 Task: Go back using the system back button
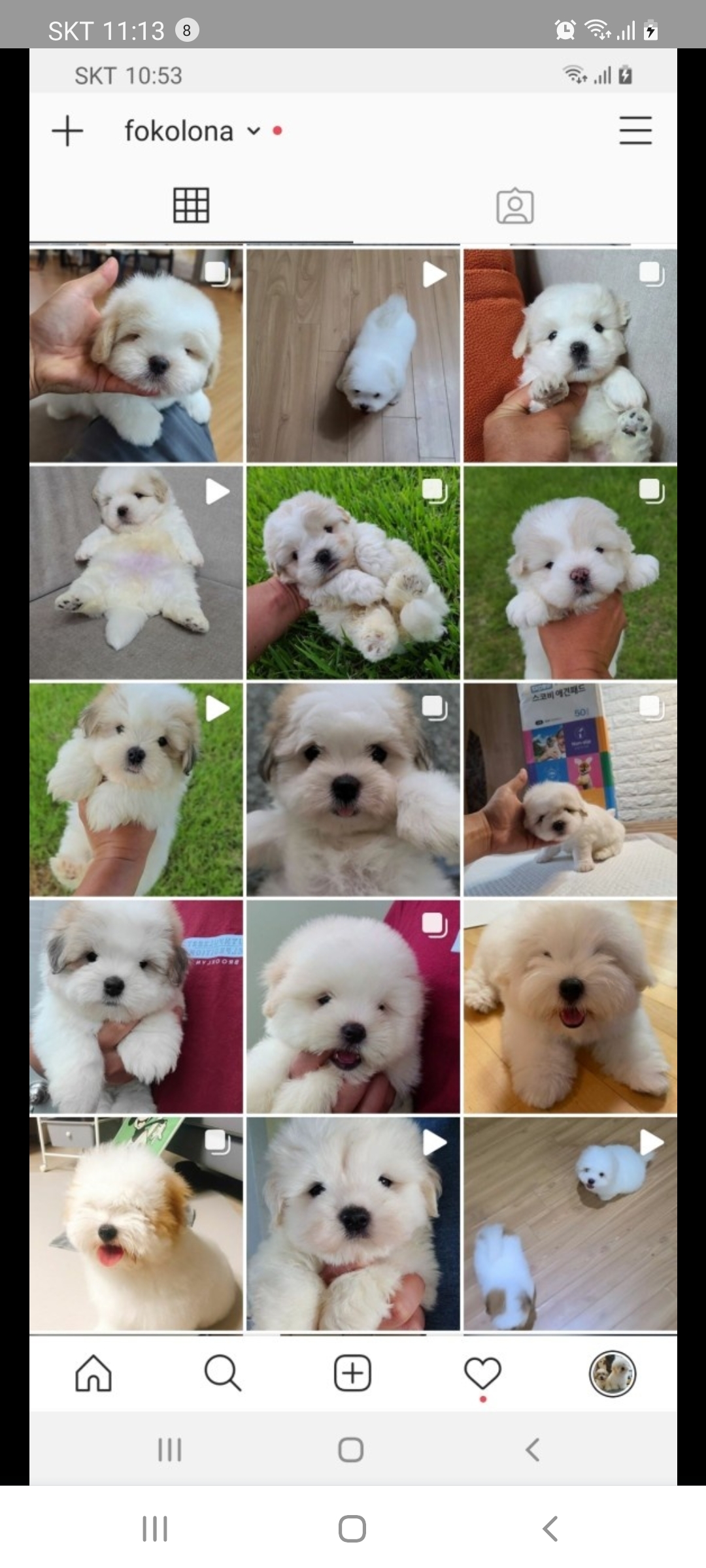click(550, 1529)
